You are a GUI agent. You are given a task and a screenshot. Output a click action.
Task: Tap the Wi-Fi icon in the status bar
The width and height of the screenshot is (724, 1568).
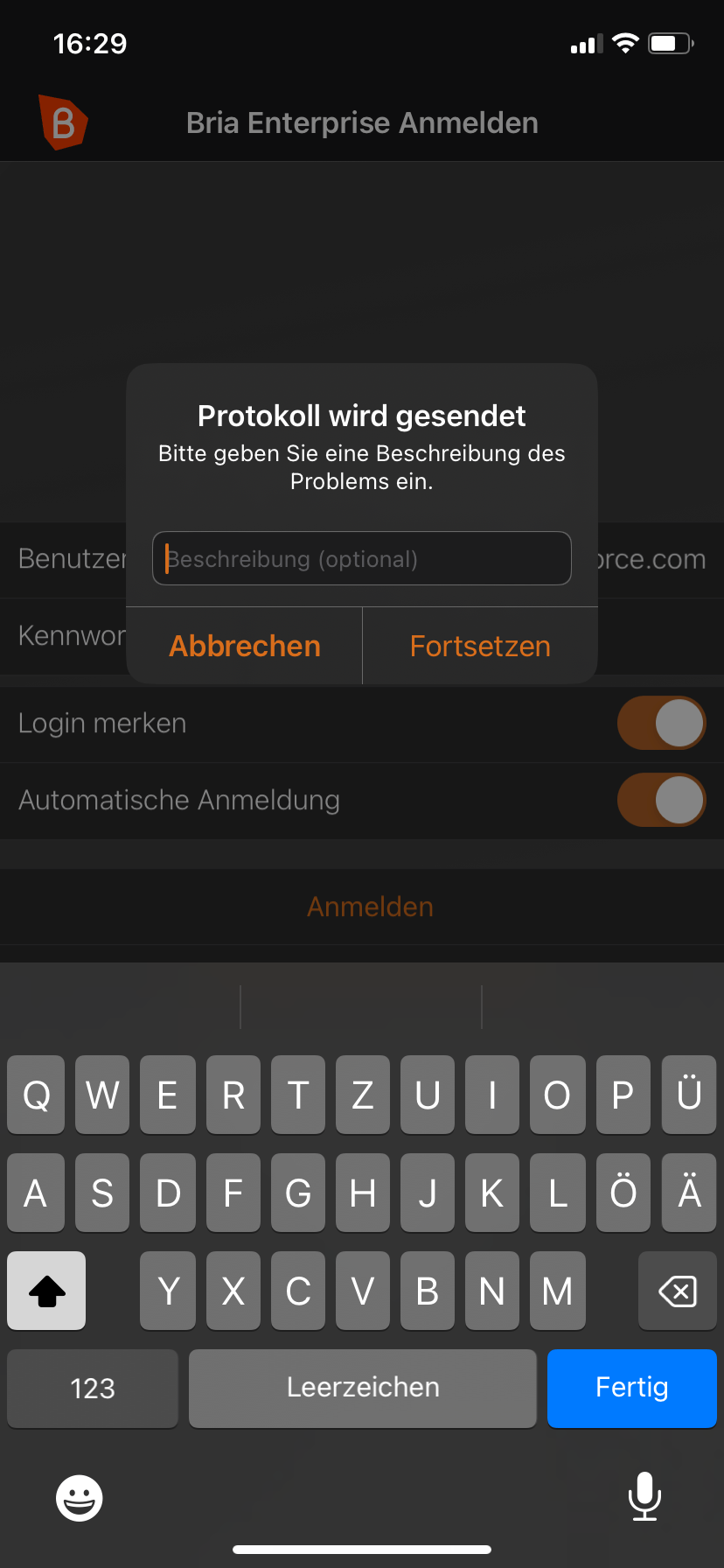pos(626,43)
